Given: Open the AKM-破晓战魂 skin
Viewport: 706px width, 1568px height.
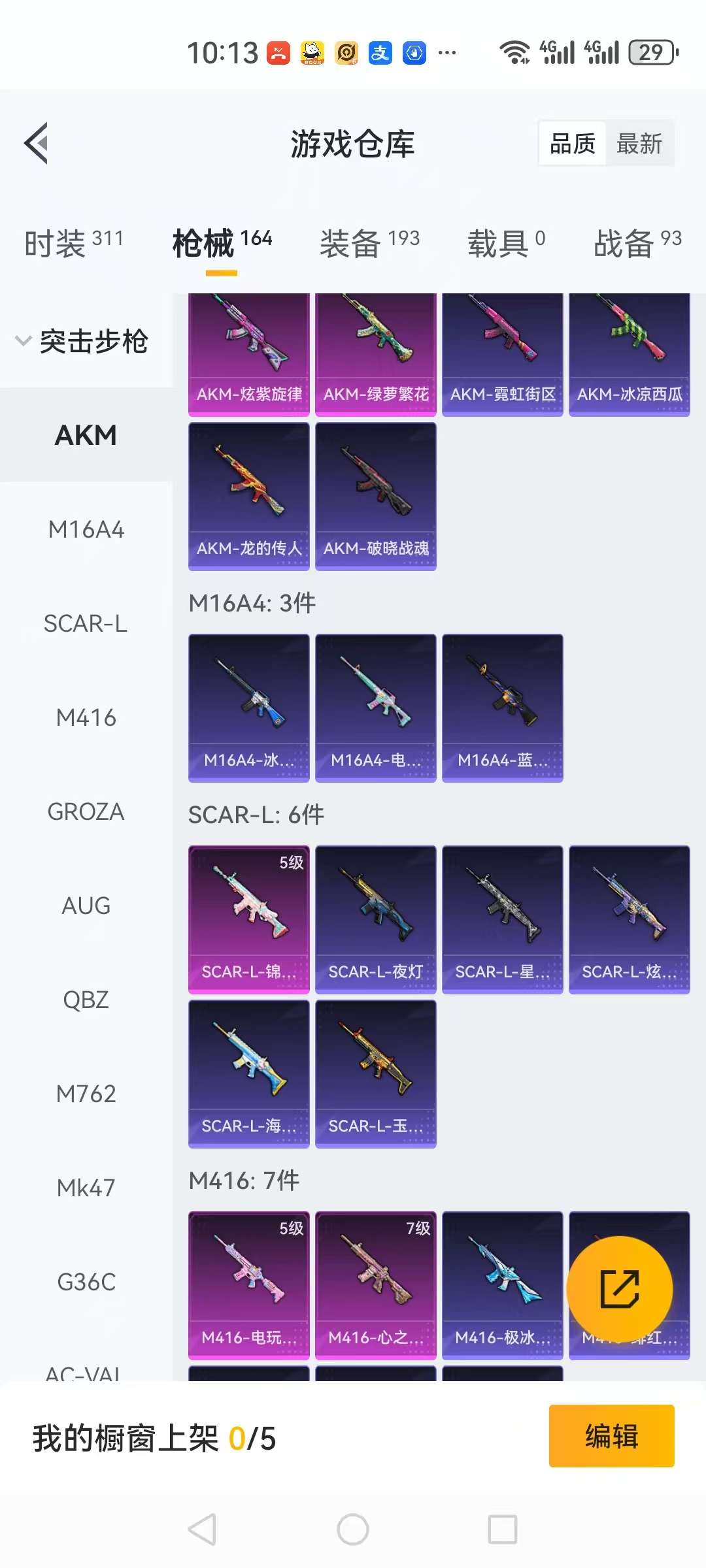Looking at the screenshot, I should click(376, 497).
